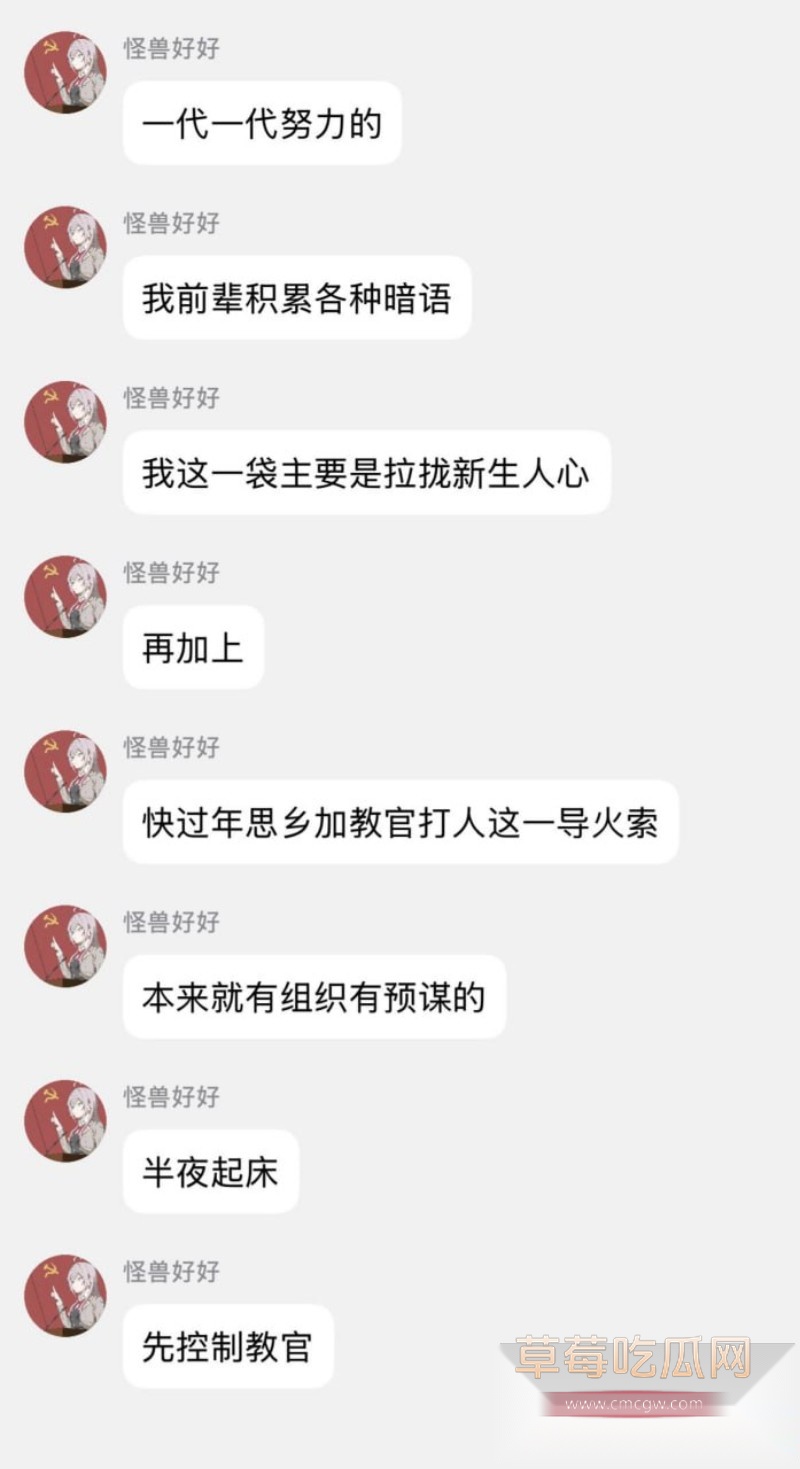The image size is (800, 1469).
Task: Click the avatar next to '先控制教官'
Action: pos(64,1295)
